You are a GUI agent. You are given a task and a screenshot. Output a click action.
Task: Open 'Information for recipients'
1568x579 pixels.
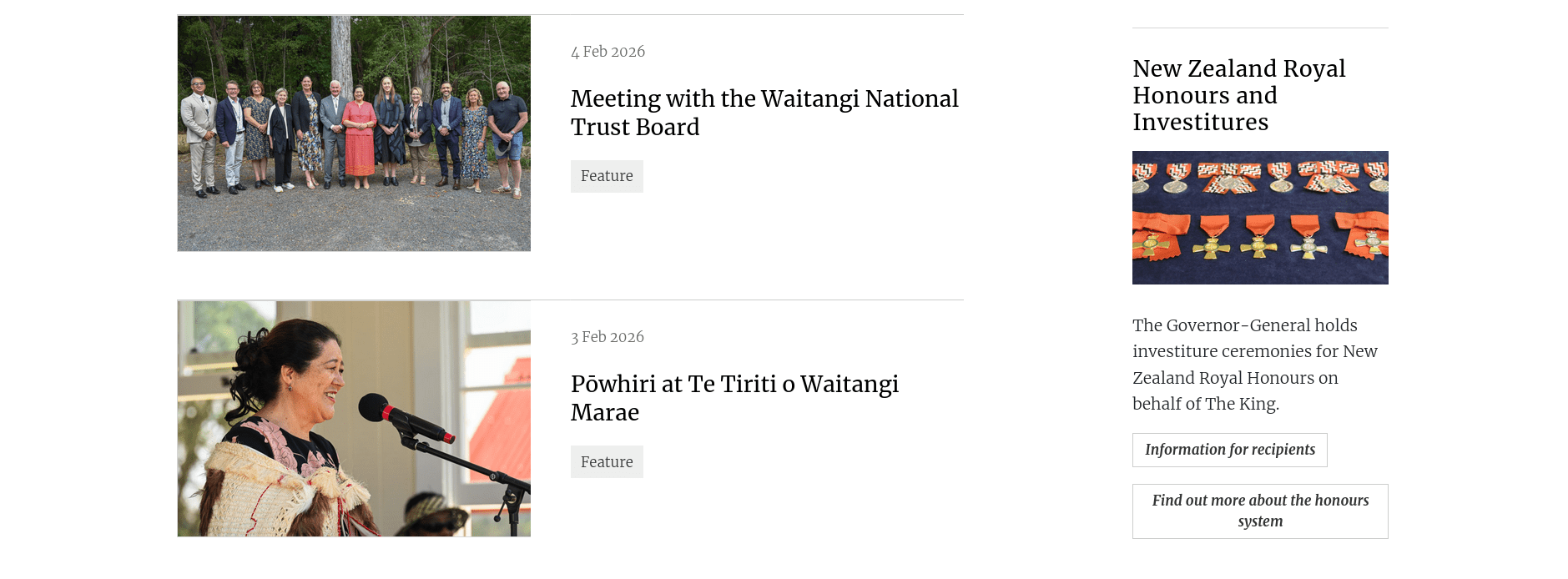pos(1229,450)
